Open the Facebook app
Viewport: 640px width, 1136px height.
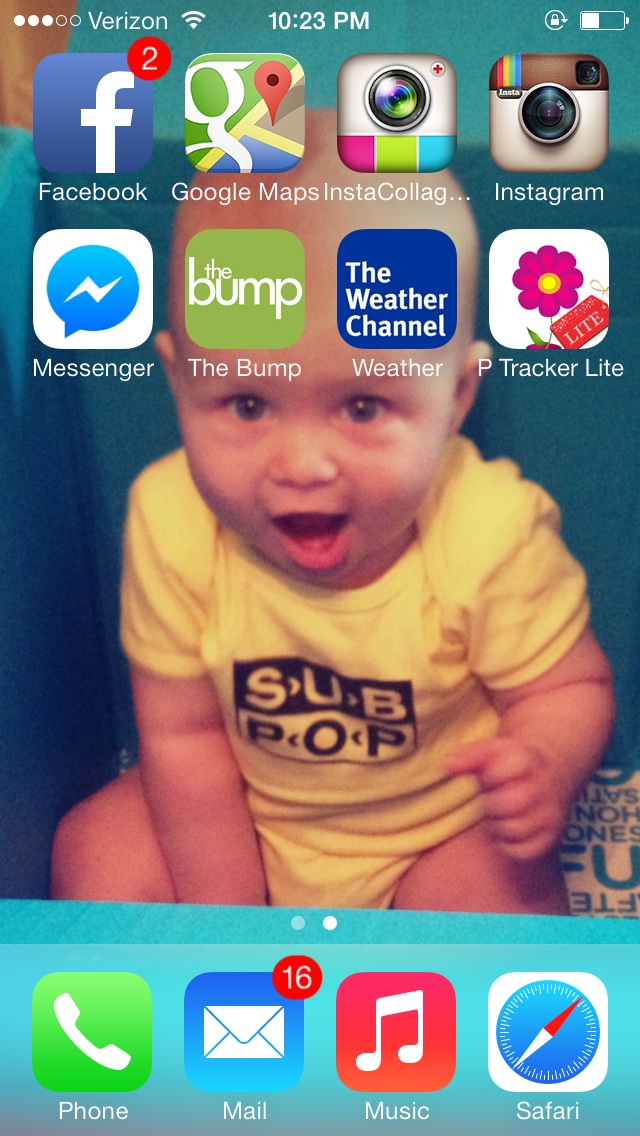pos(93,115)
